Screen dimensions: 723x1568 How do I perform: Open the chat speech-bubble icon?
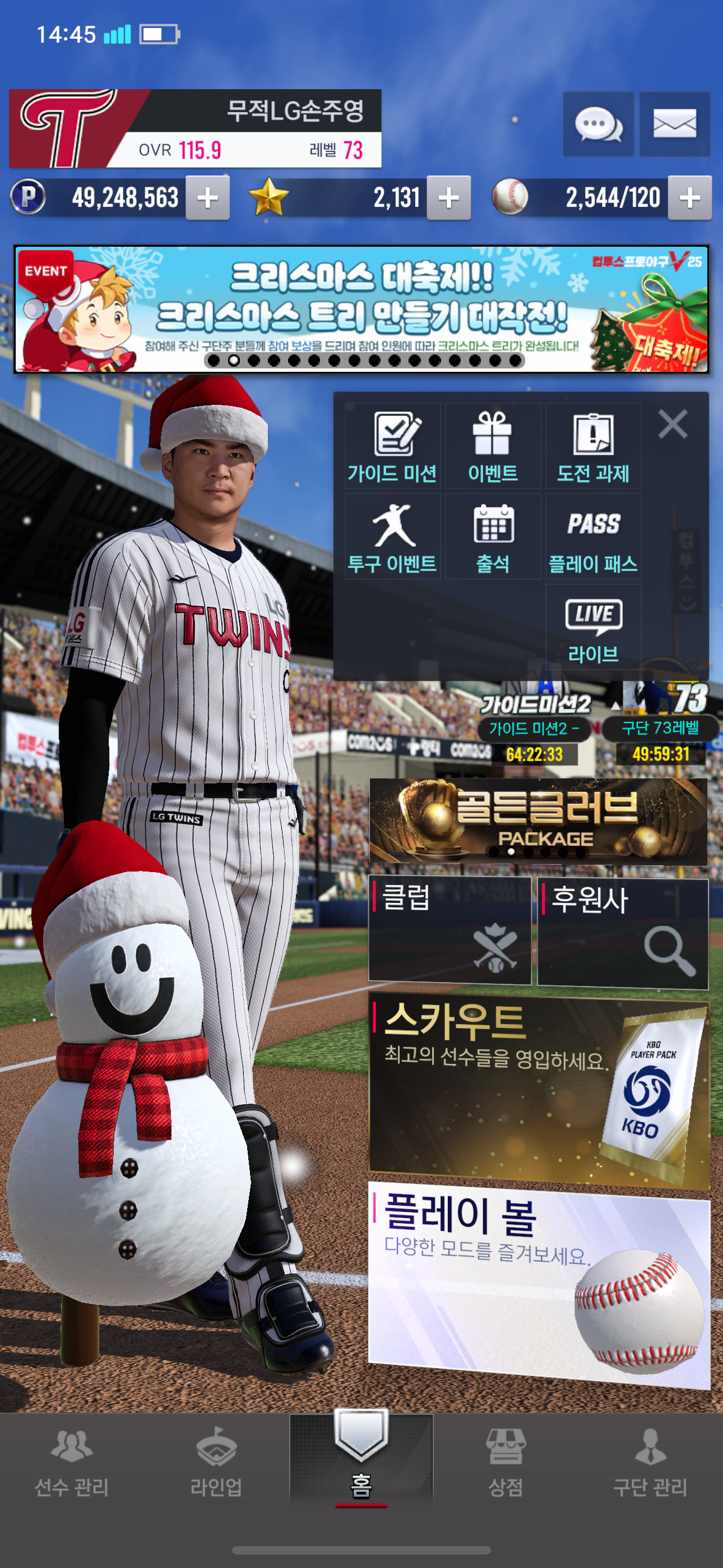coord(597,125)
